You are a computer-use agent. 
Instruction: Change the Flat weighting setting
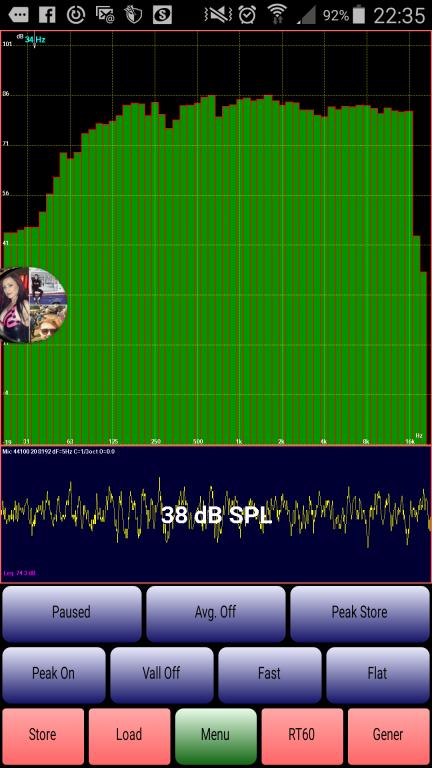coord(378,675)
